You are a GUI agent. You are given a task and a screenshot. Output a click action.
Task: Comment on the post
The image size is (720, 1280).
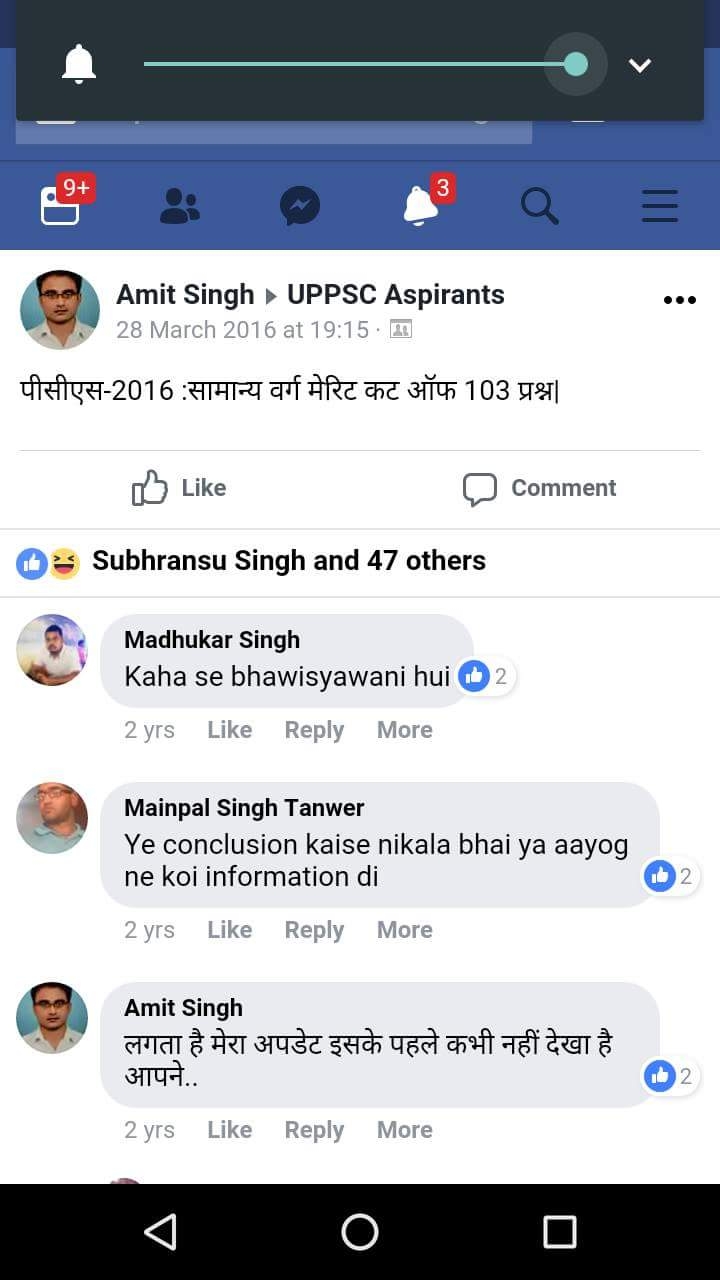click(x=539, y=488)
